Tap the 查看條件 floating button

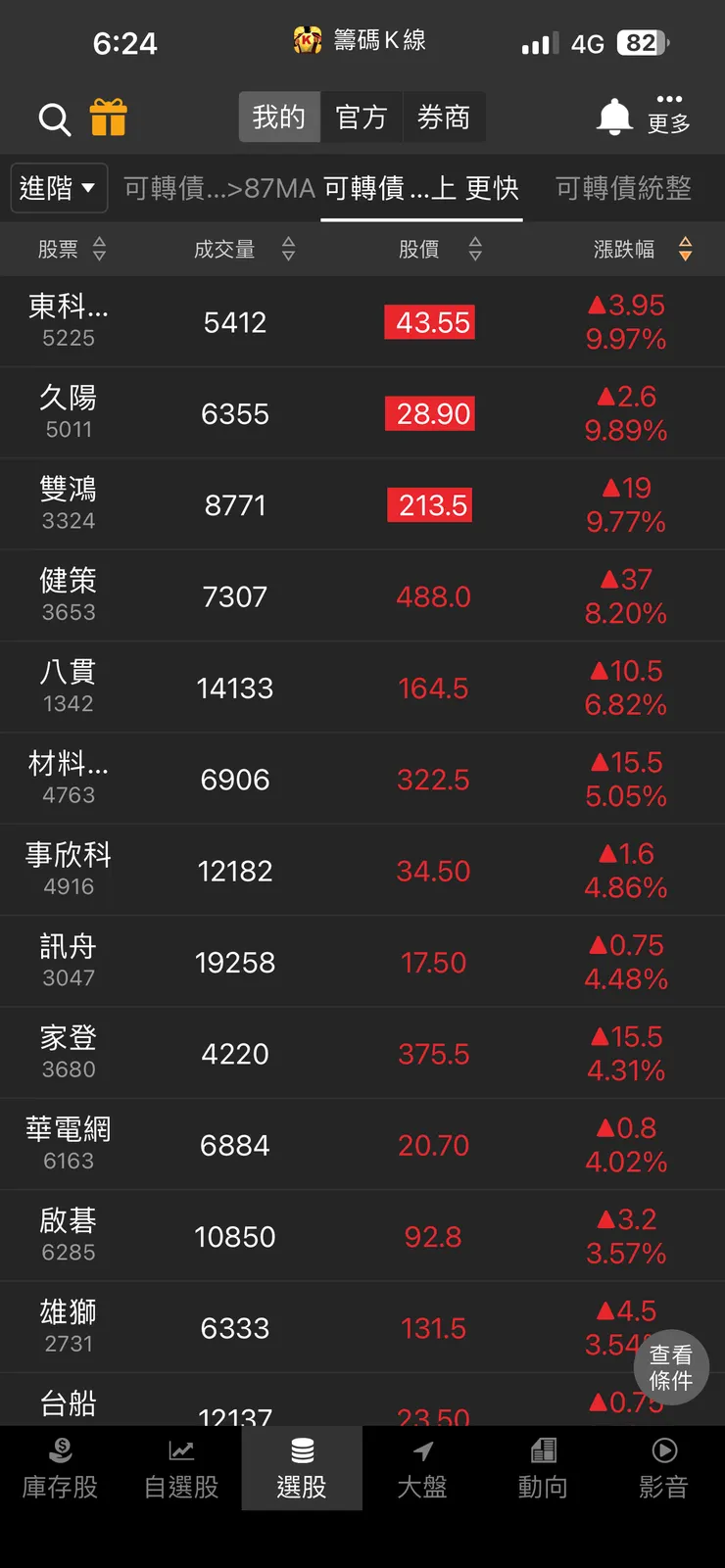tap(671, 1367)
